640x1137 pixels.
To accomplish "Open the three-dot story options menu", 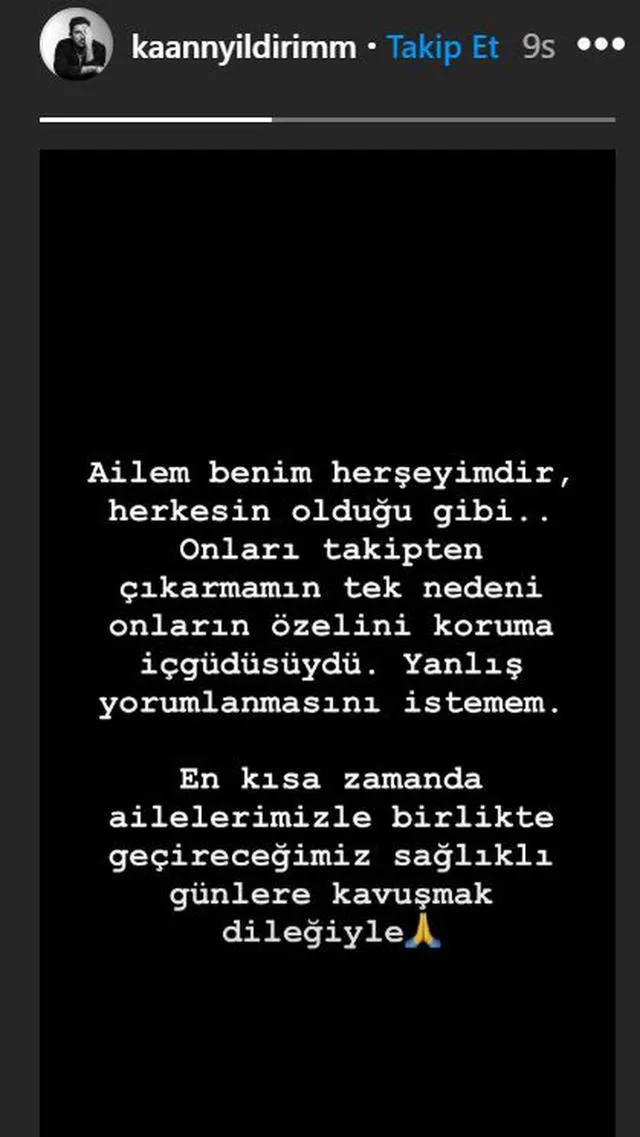I will click(x=600, y=46).
